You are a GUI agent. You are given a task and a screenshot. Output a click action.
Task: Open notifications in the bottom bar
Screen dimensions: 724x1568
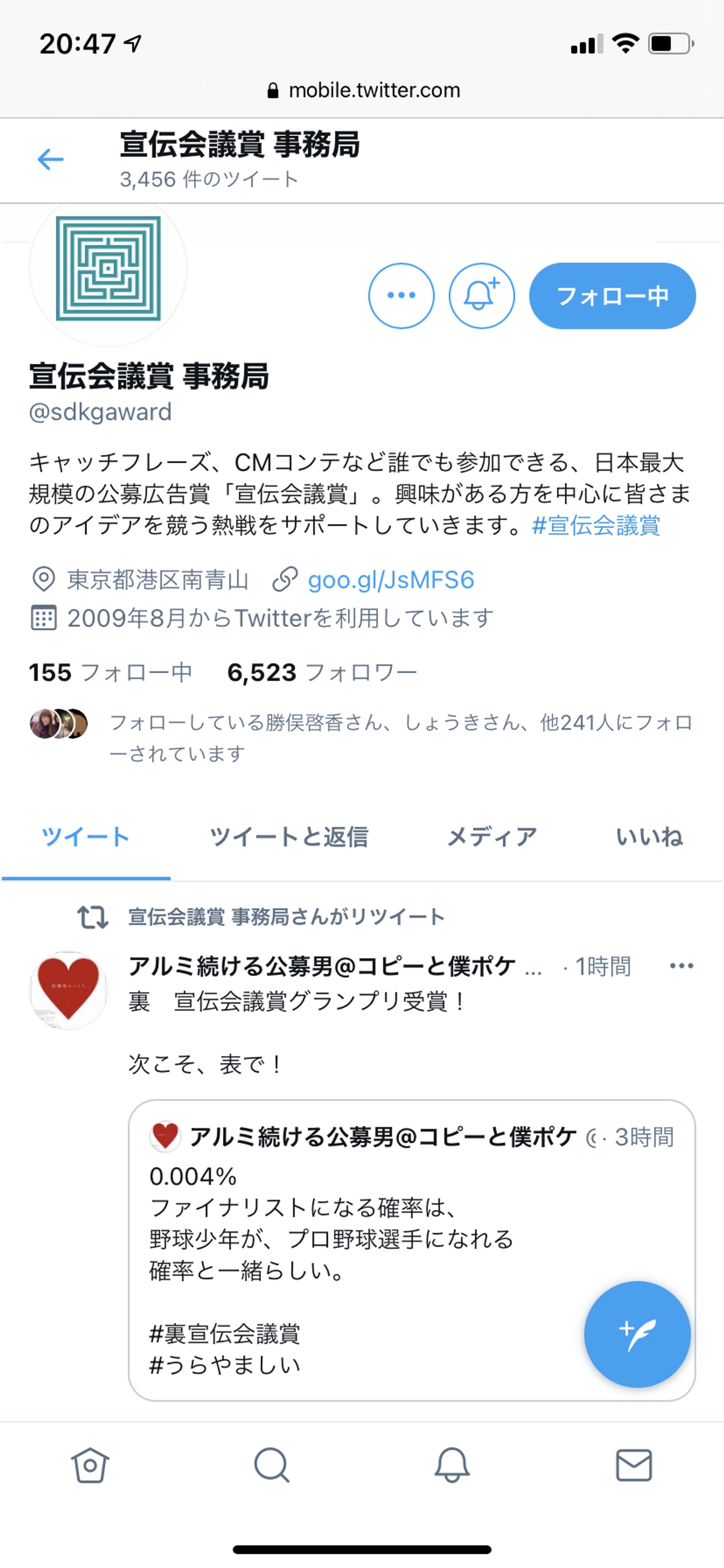click(452, 1465)
